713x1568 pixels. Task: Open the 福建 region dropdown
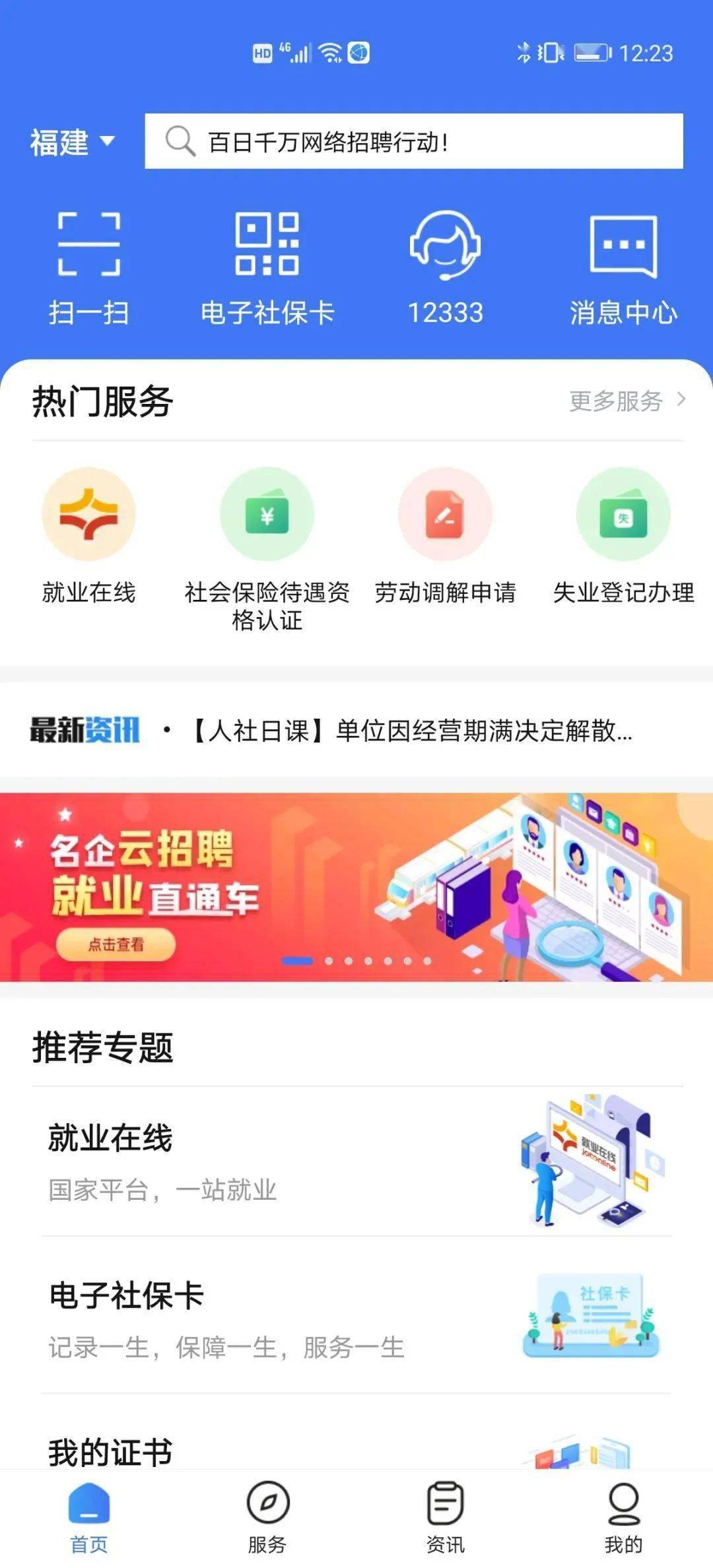pyautogui.click(x=72, y=142)
